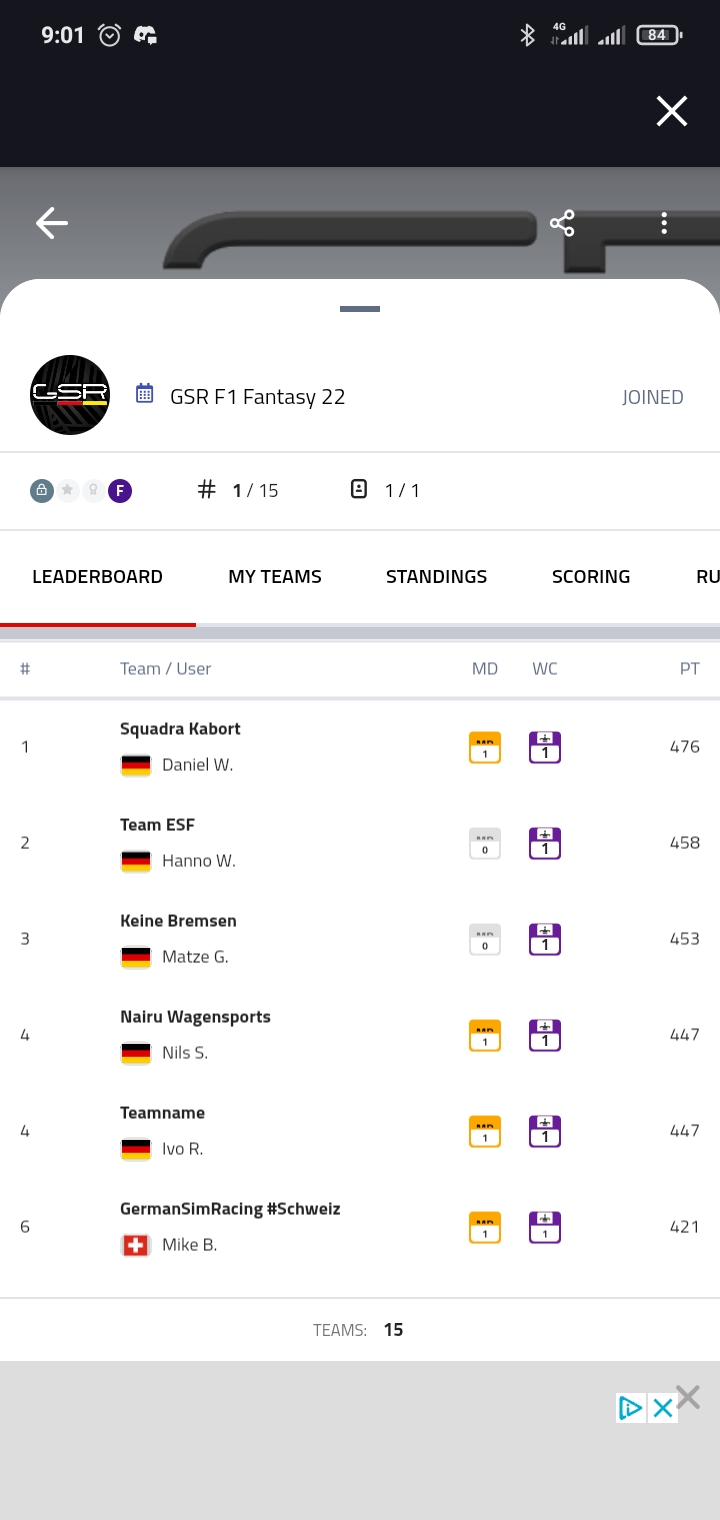Image resolution: width=720 pixels, height=1520 pixels.
Task: Open the three-dot overflow menu
Action: point(664,223)
